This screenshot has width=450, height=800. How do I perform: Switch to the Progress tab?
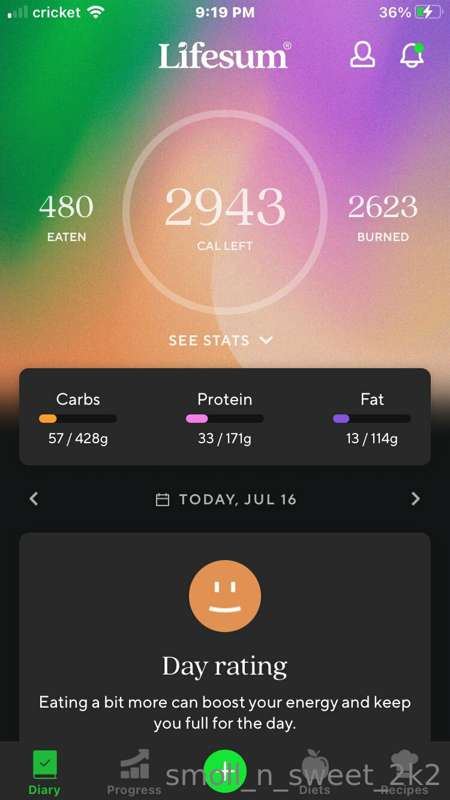(x=134, y=772)
